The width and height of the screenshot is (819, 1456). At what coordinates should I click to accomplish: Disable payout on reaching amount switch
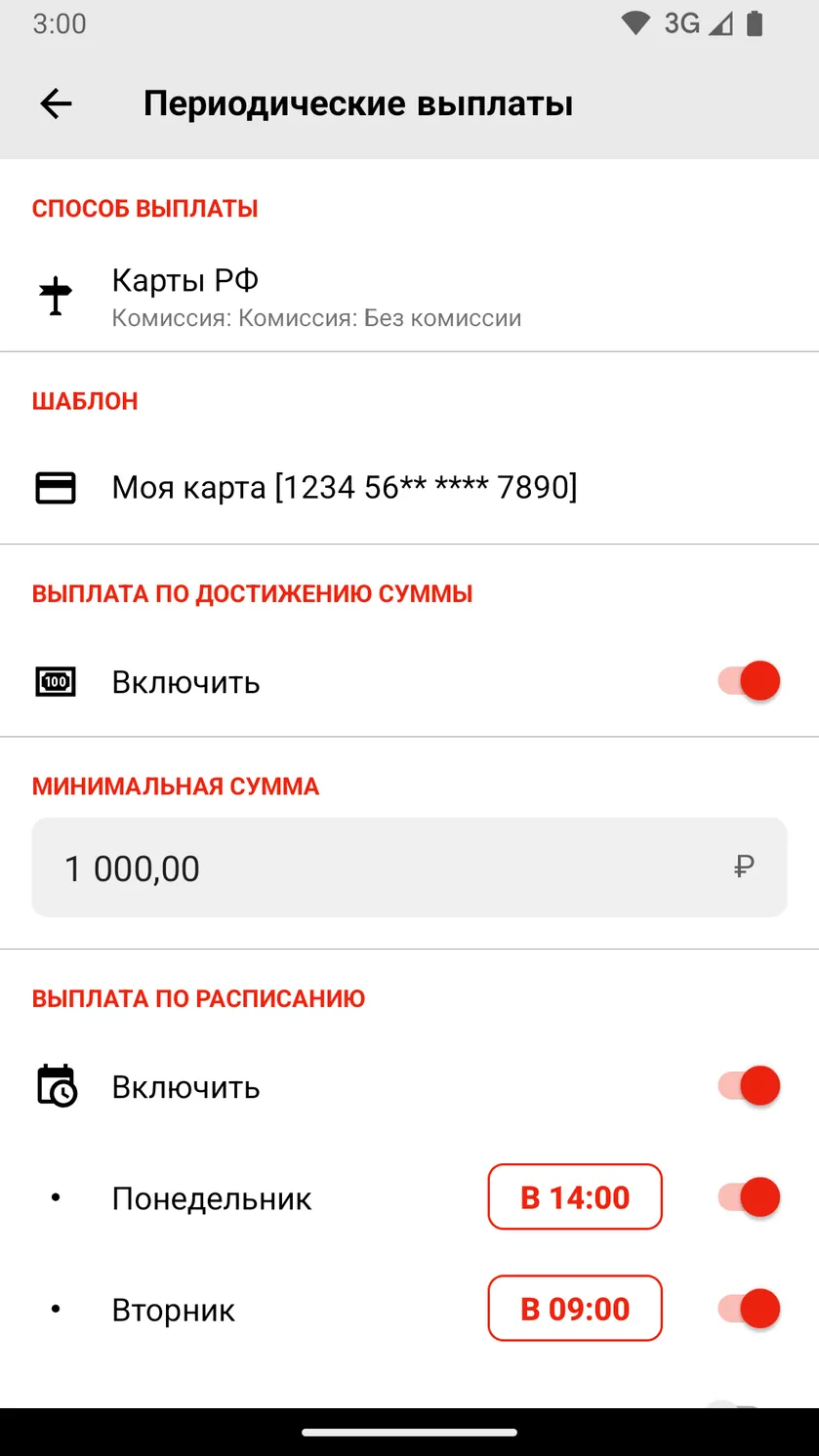749,681
